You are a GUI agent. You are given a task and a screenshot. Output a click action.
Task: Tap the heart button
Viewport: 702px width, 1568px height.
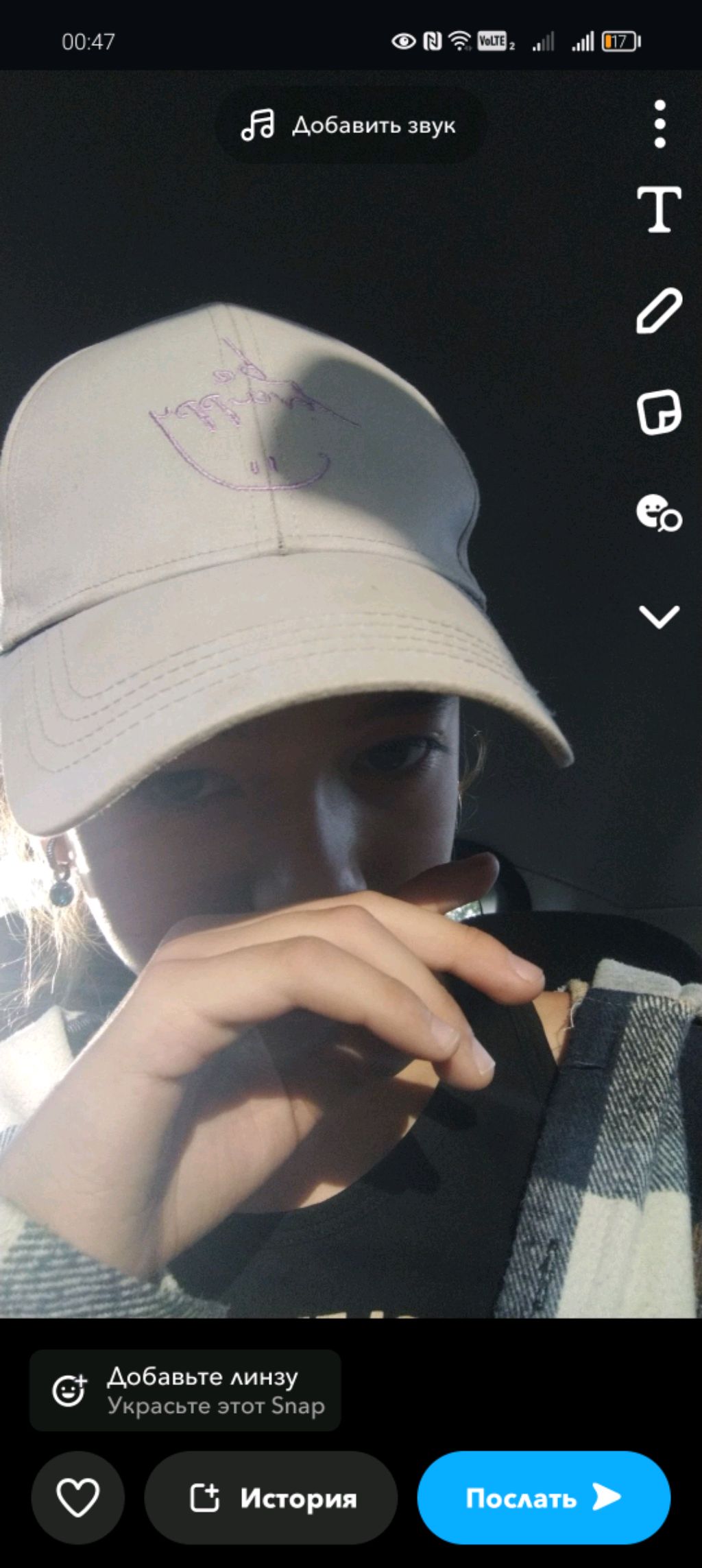click(77, 1497)
